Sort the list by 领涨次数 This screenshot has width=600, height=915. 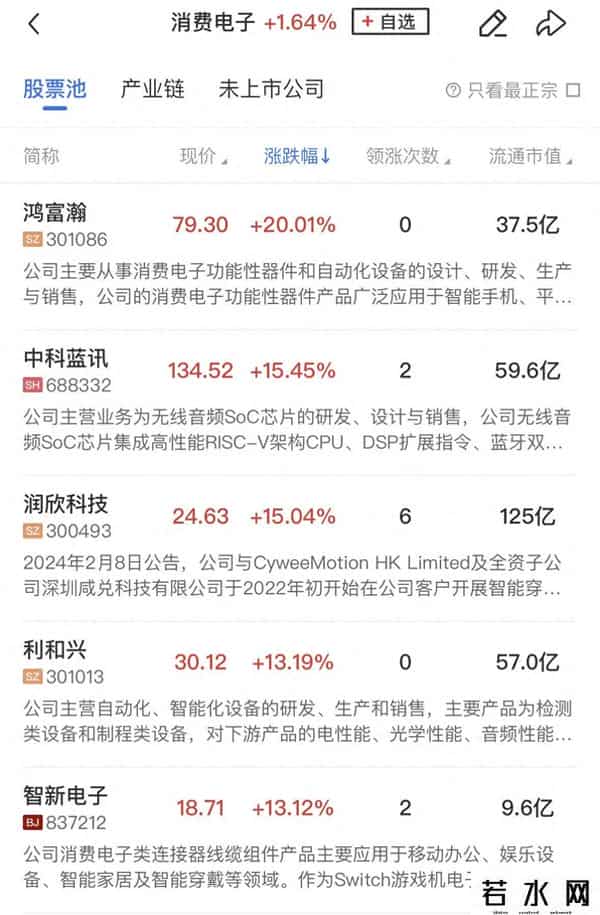[407, 156]
